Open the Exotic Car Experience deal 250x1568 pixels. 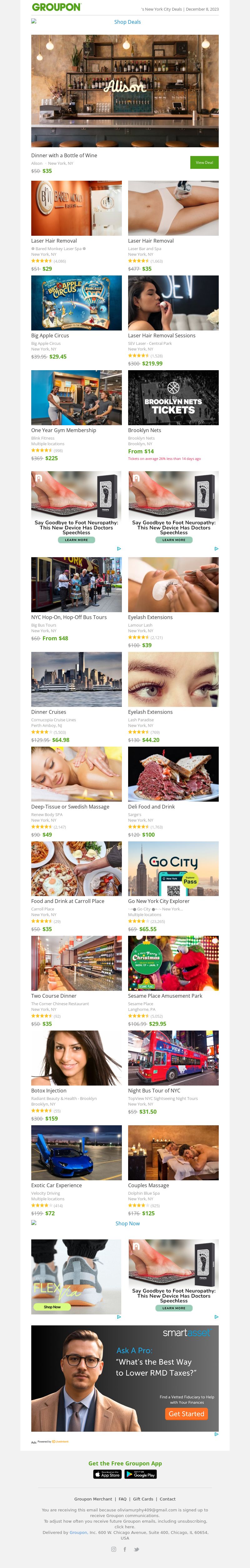(x=76, y=1152)
